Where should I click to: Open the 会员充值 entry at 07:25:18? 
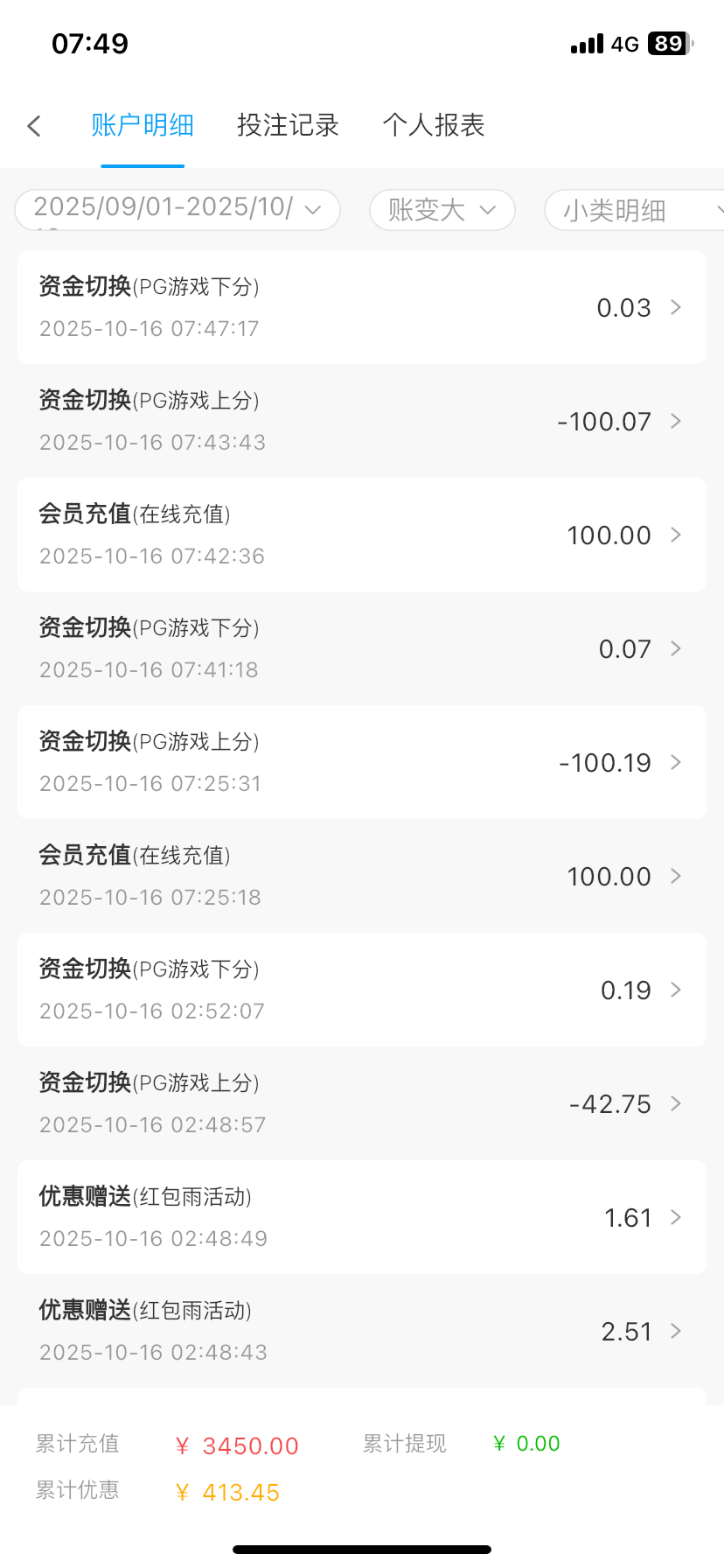362,876
